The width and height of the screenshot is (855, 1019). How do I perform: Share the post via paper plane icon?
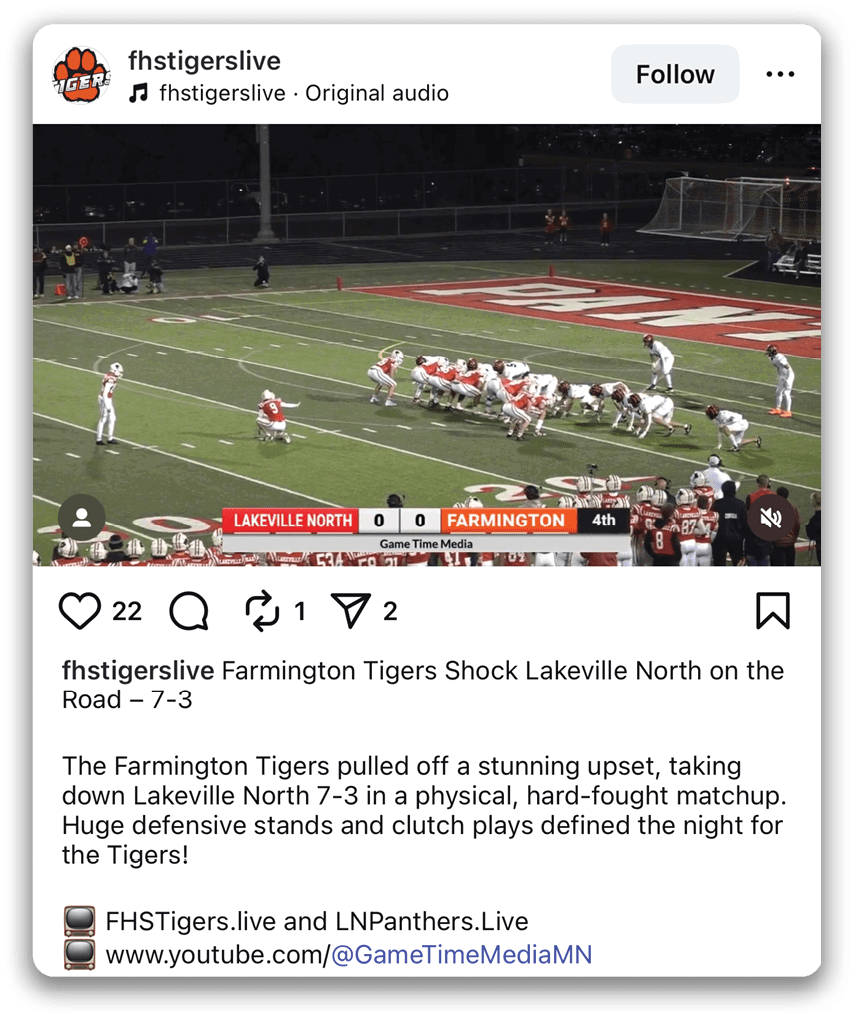point(351,611)
